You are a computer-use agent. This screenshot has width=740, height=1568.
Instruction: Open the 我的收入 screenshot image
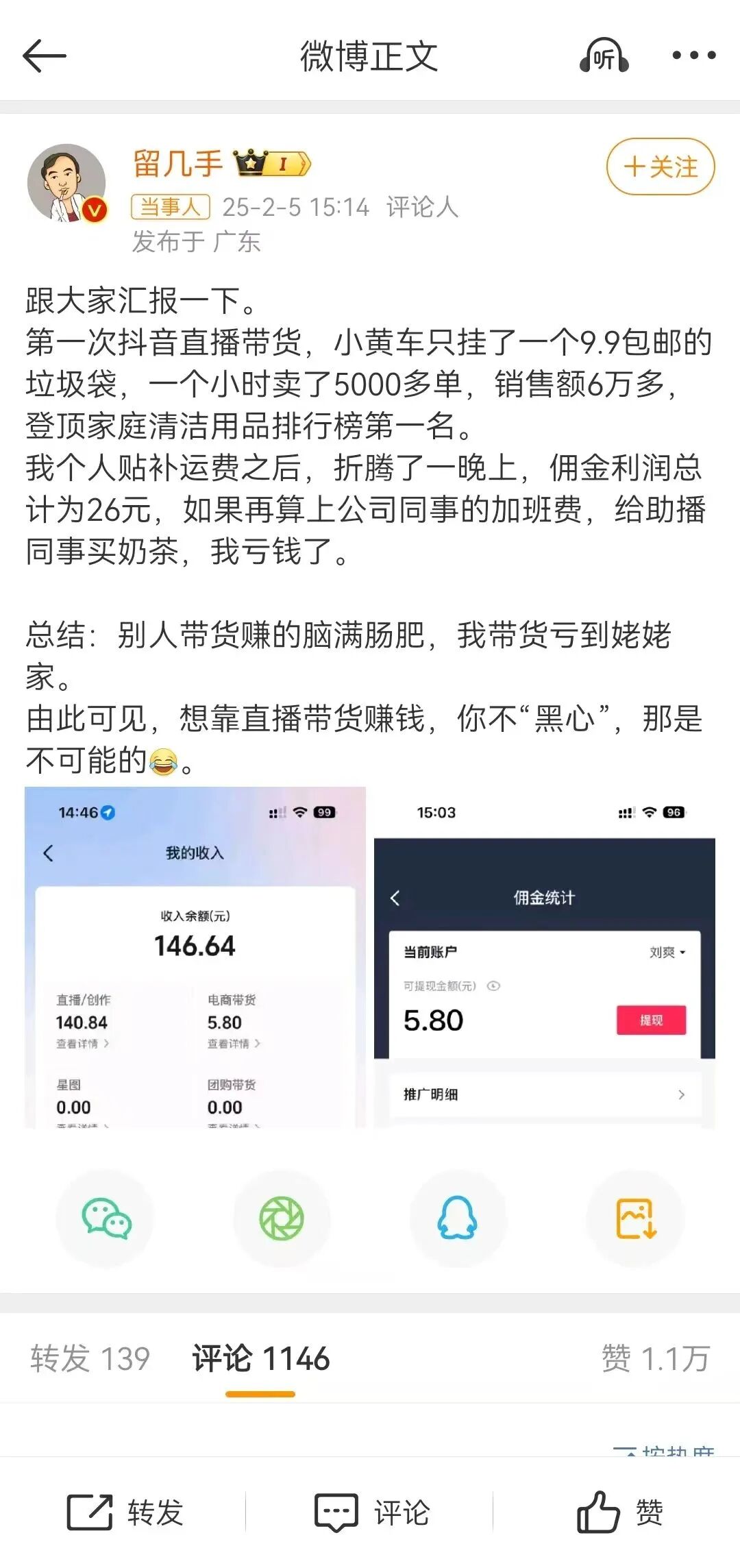[x=195, y=957]
